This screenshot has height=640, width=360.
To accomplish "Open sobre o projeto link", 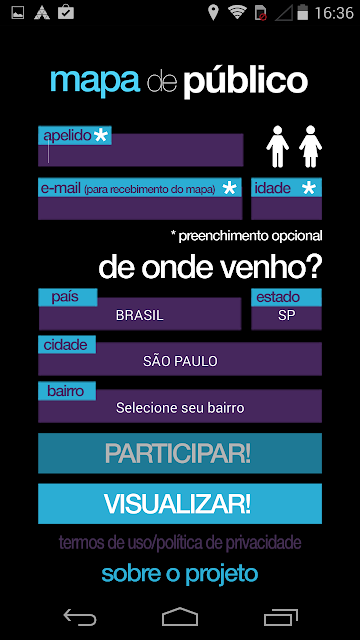I will (x=180, y=573).
